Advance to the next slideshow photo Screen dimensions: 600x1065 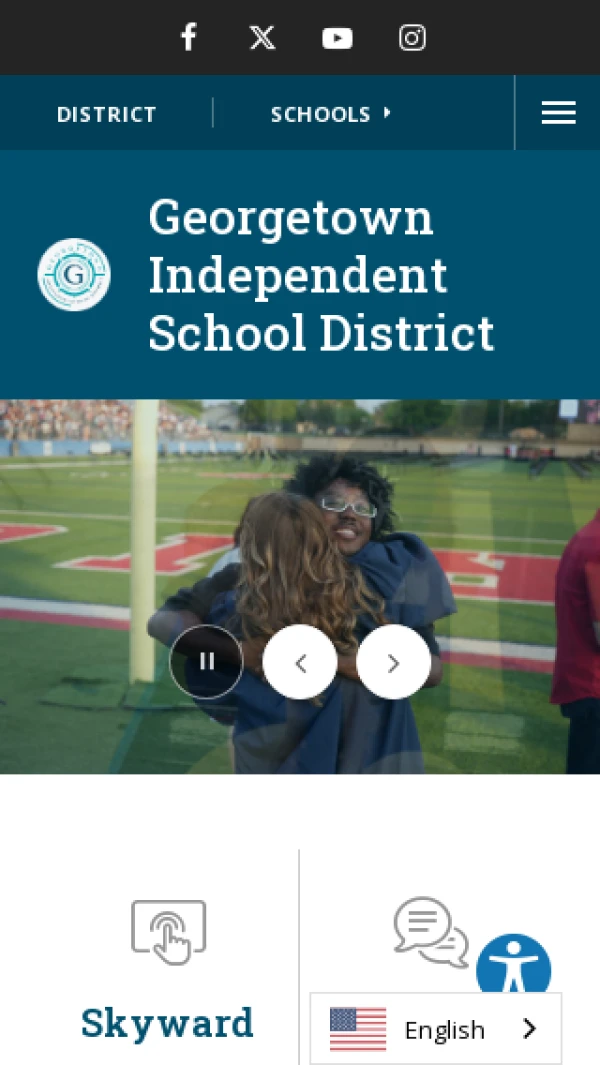(x=393, y=661)
